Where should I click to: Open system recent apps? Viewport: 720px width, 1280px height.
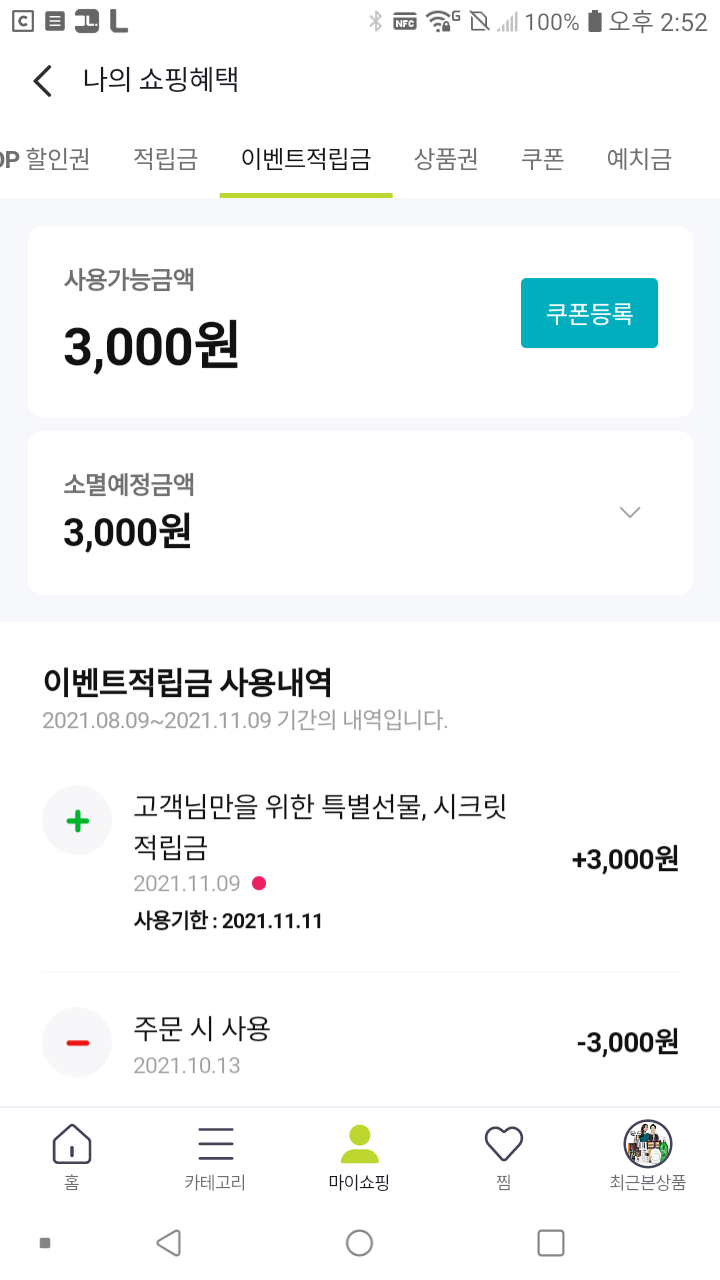550,1243
